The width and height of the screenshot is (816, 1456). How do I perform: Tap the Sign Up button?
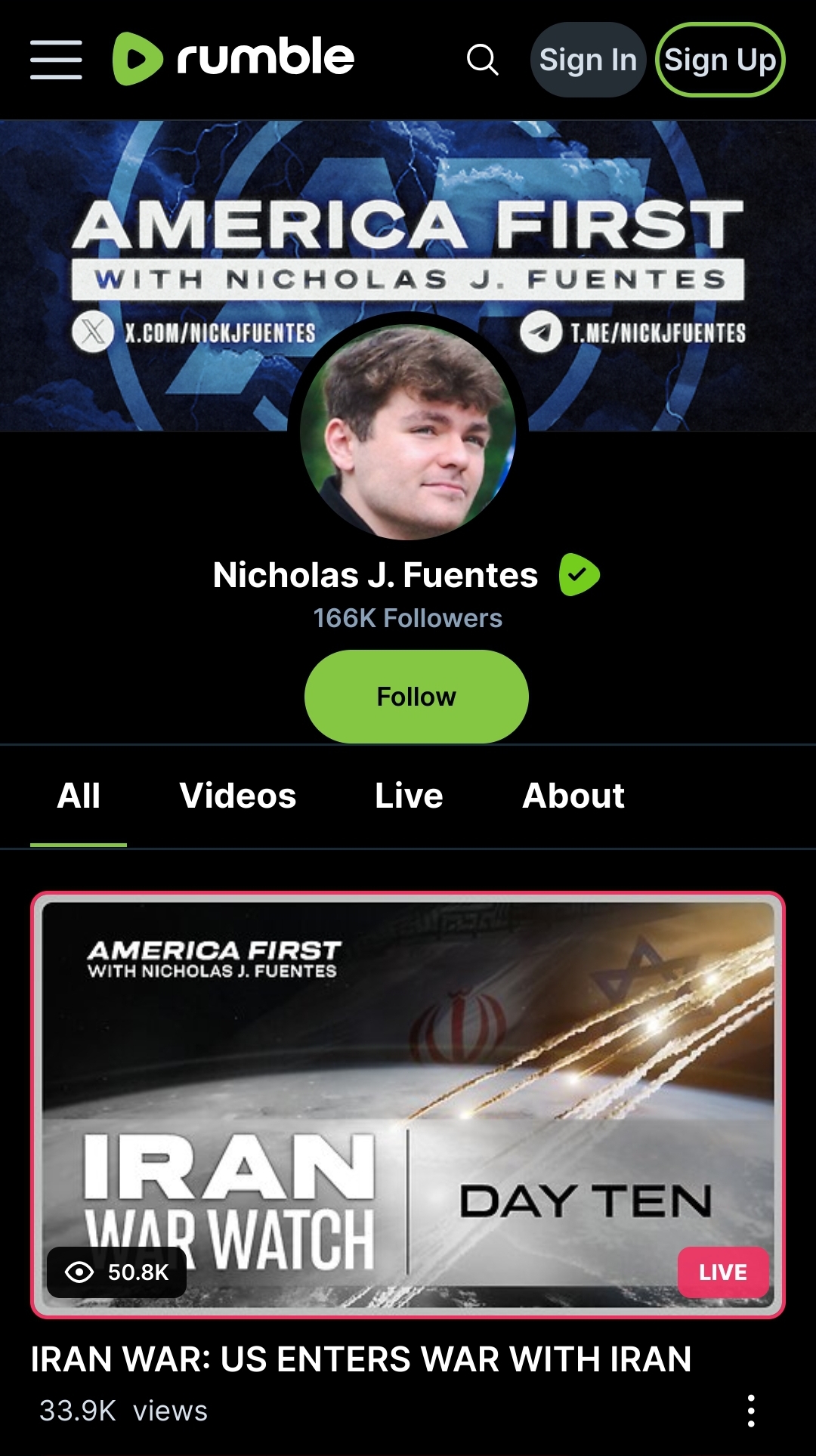[x=720, y=60]
